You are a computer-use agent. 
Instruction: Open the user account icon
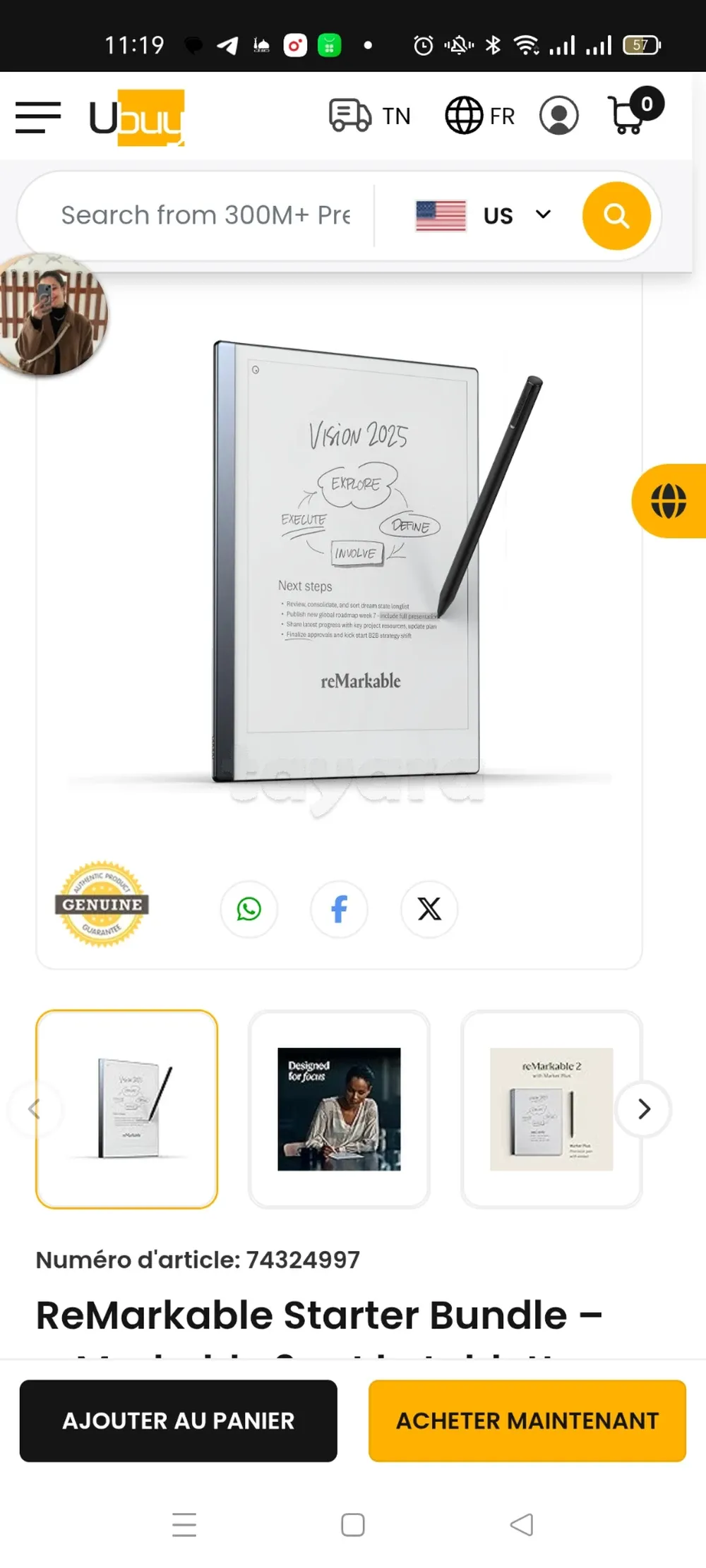click(558, 116)
